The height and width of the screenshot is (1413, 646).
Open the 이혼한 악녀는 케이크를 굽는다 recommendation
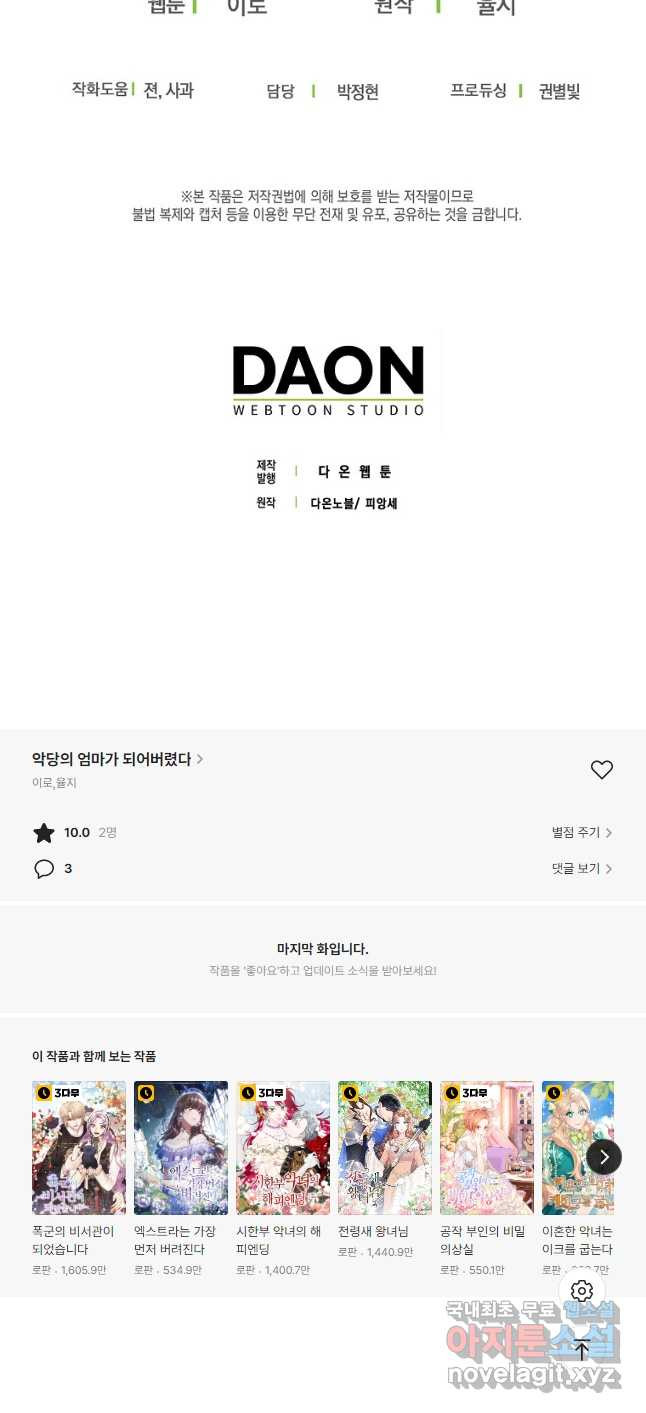click(572, 1148)
